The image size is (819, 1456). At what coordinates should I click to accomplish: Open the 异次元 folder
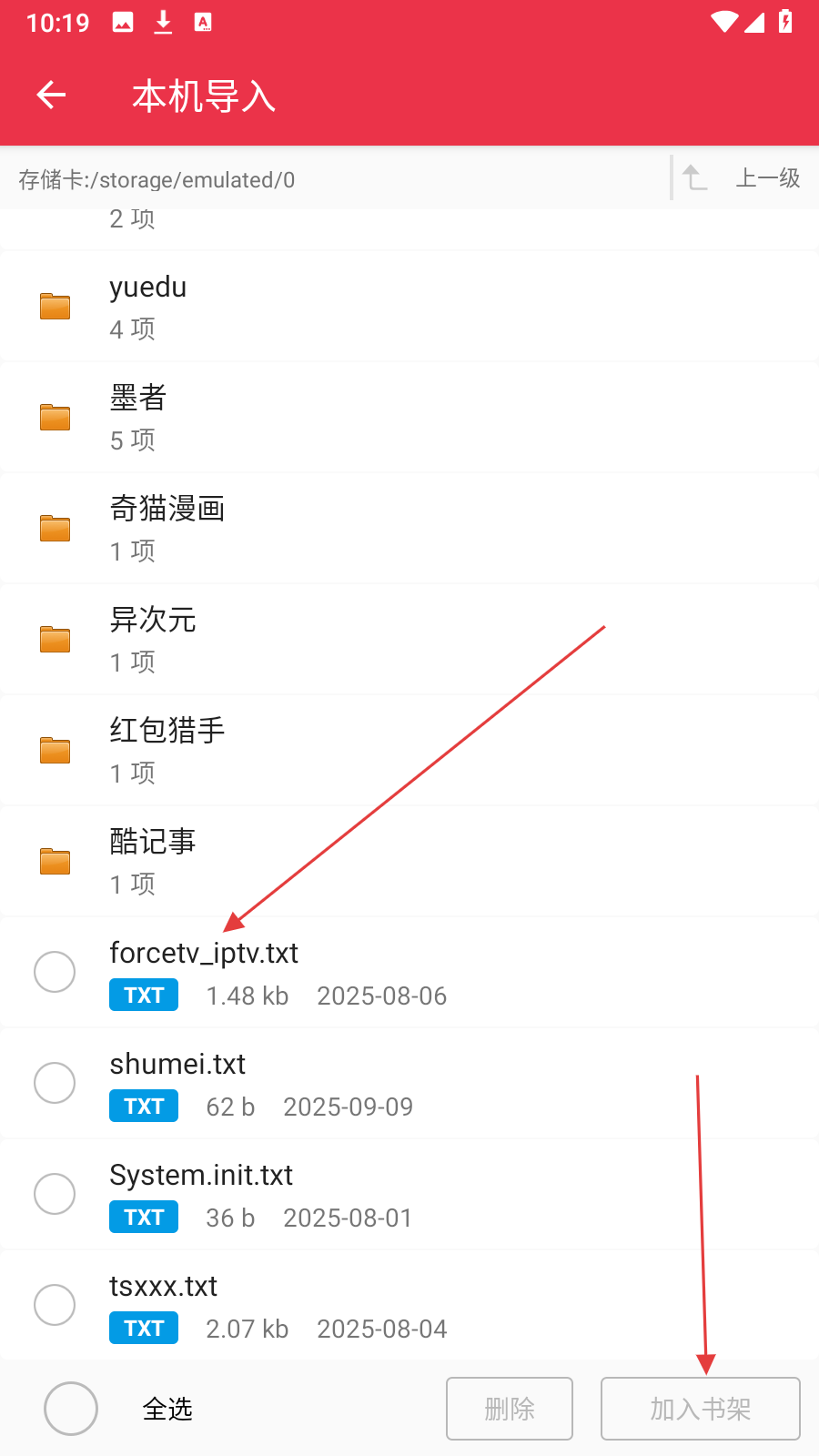409,641
